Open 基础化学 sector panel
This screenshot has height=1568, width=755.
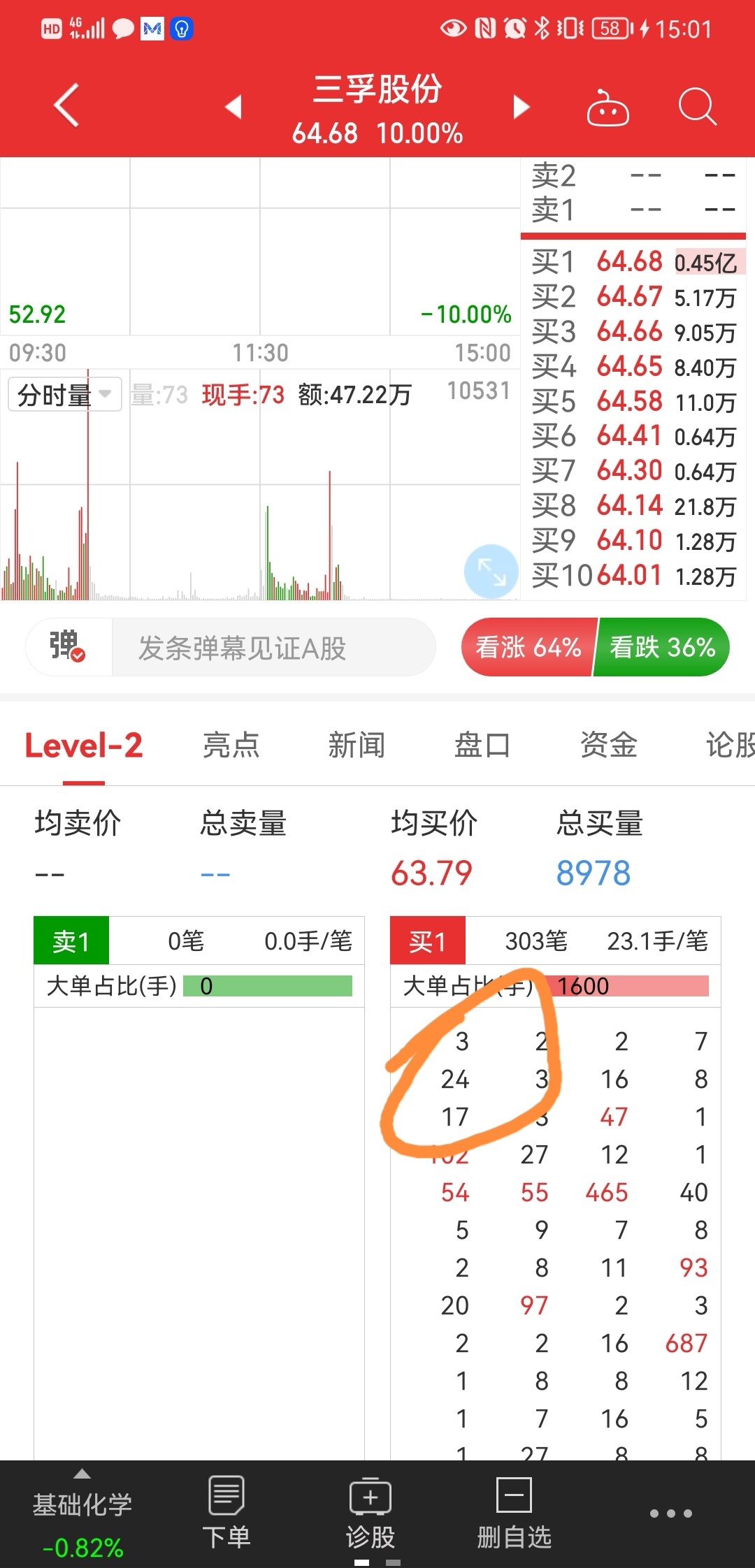tap(82, 1516)
